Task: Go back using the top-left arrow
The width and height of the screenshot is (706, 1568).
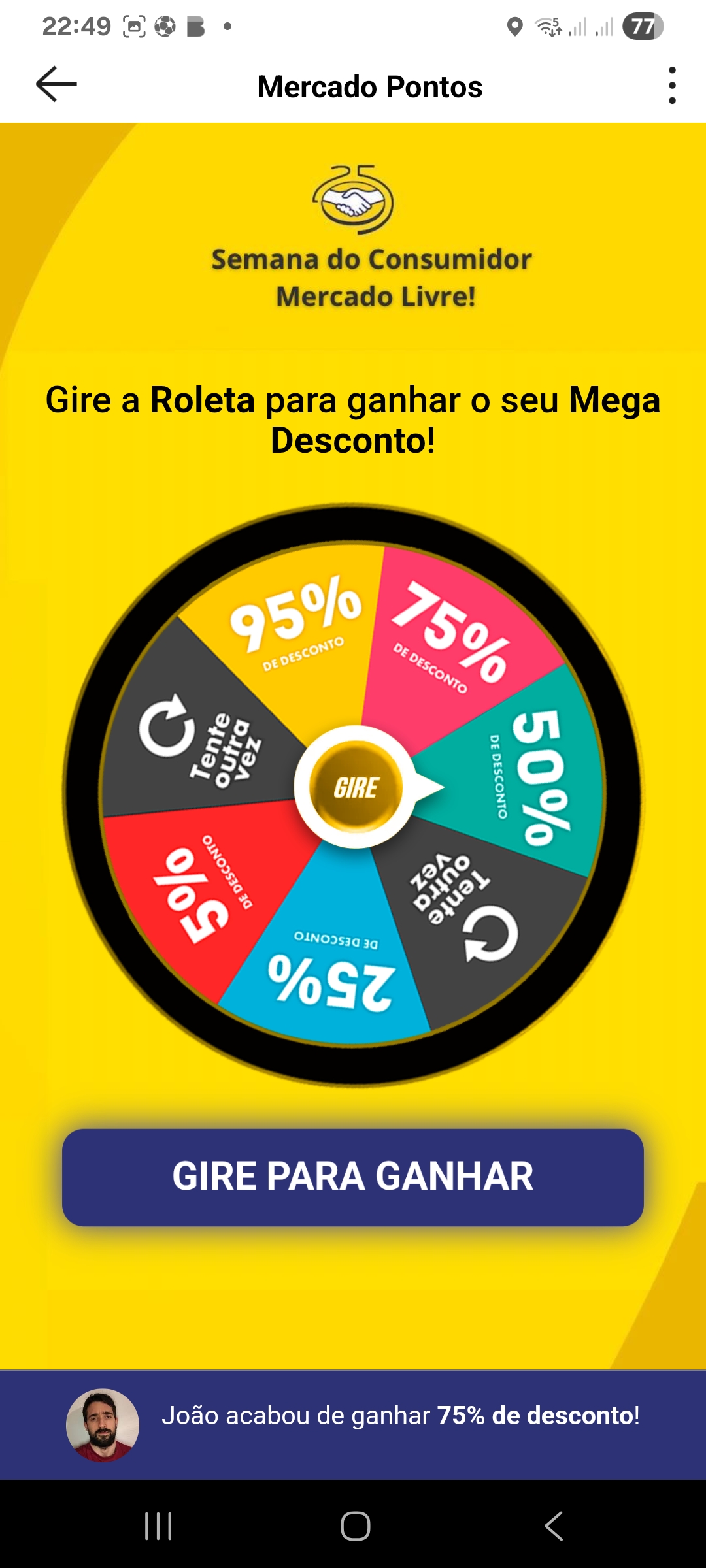Action: [x=56, y=85]
